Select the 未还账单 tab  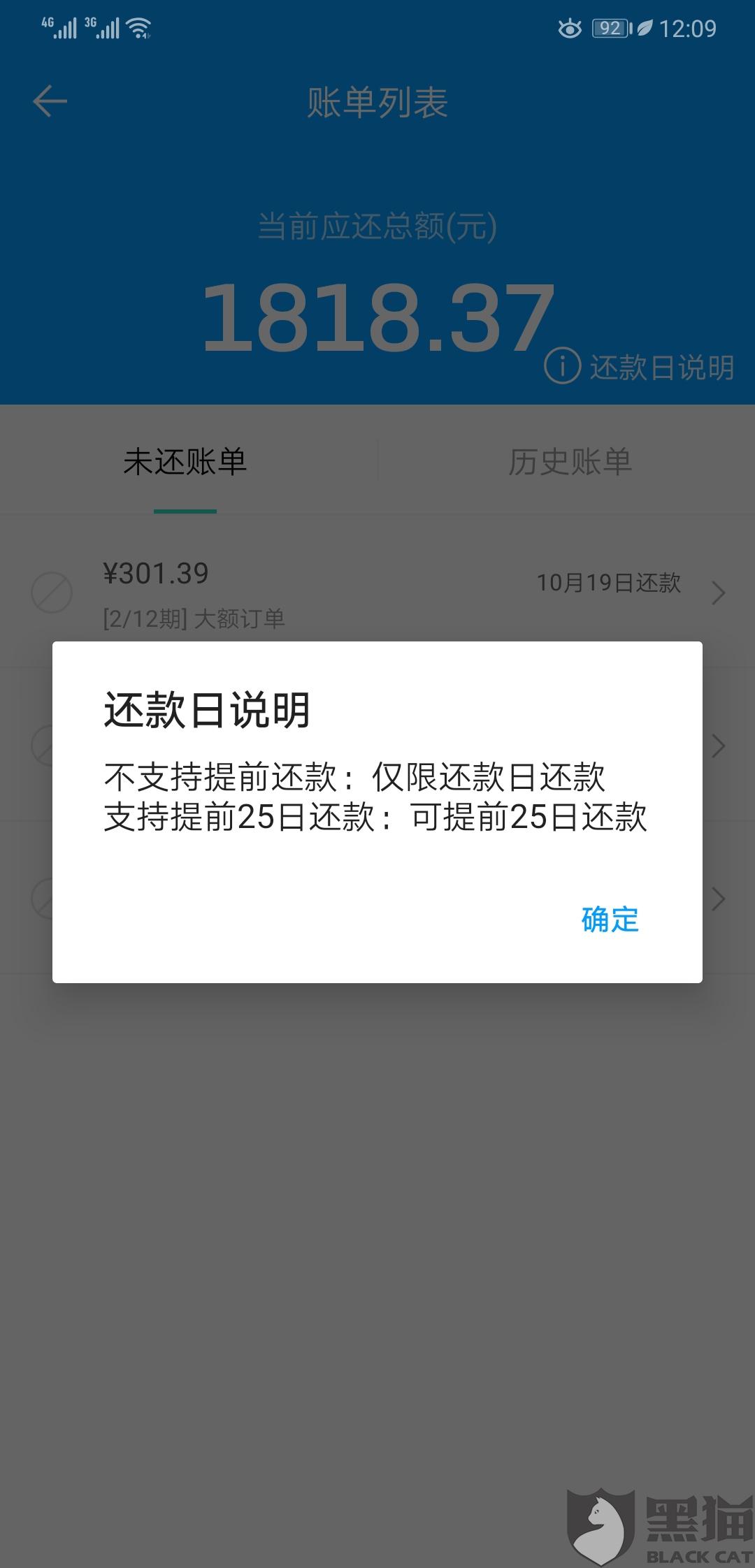click(x=185, y=462)
